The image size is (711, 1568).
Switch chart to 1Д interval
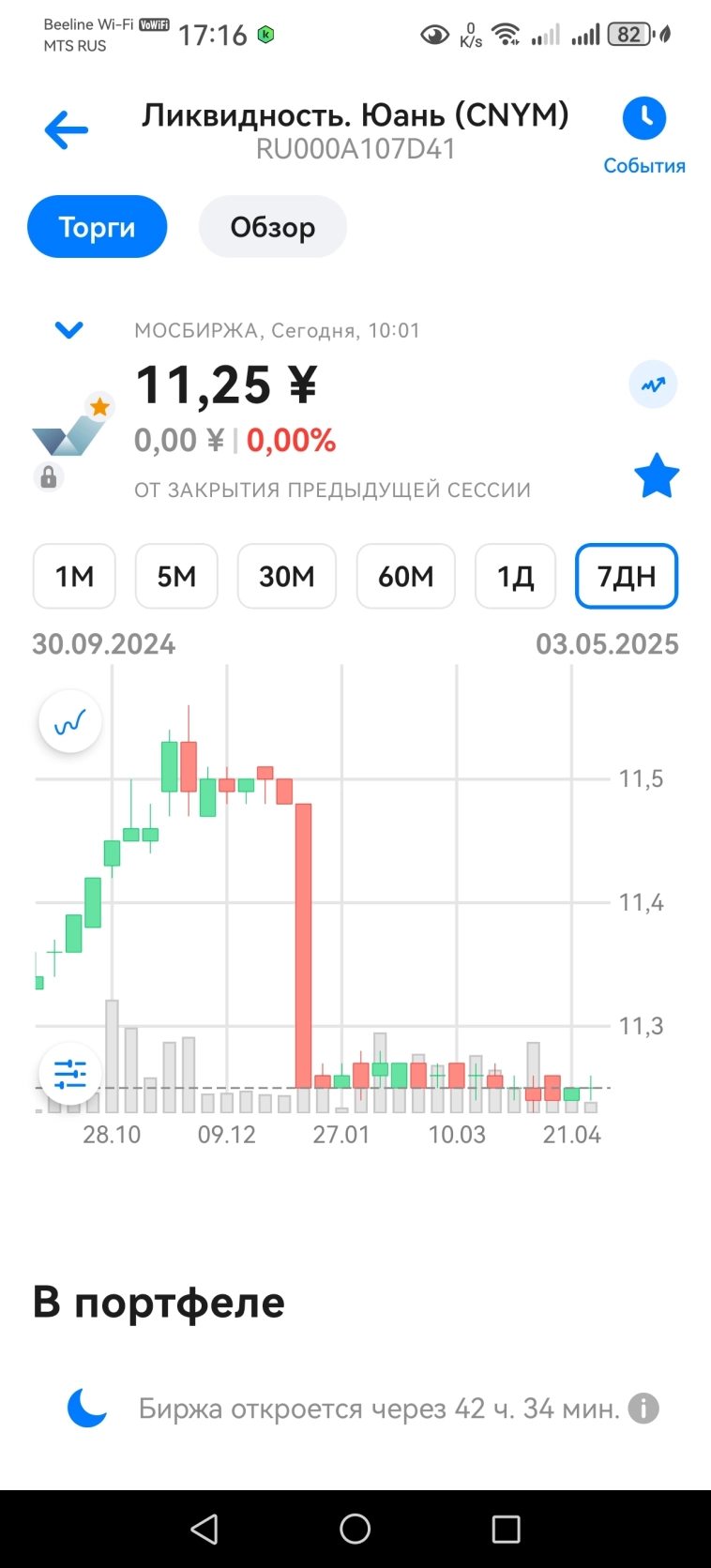515,576
